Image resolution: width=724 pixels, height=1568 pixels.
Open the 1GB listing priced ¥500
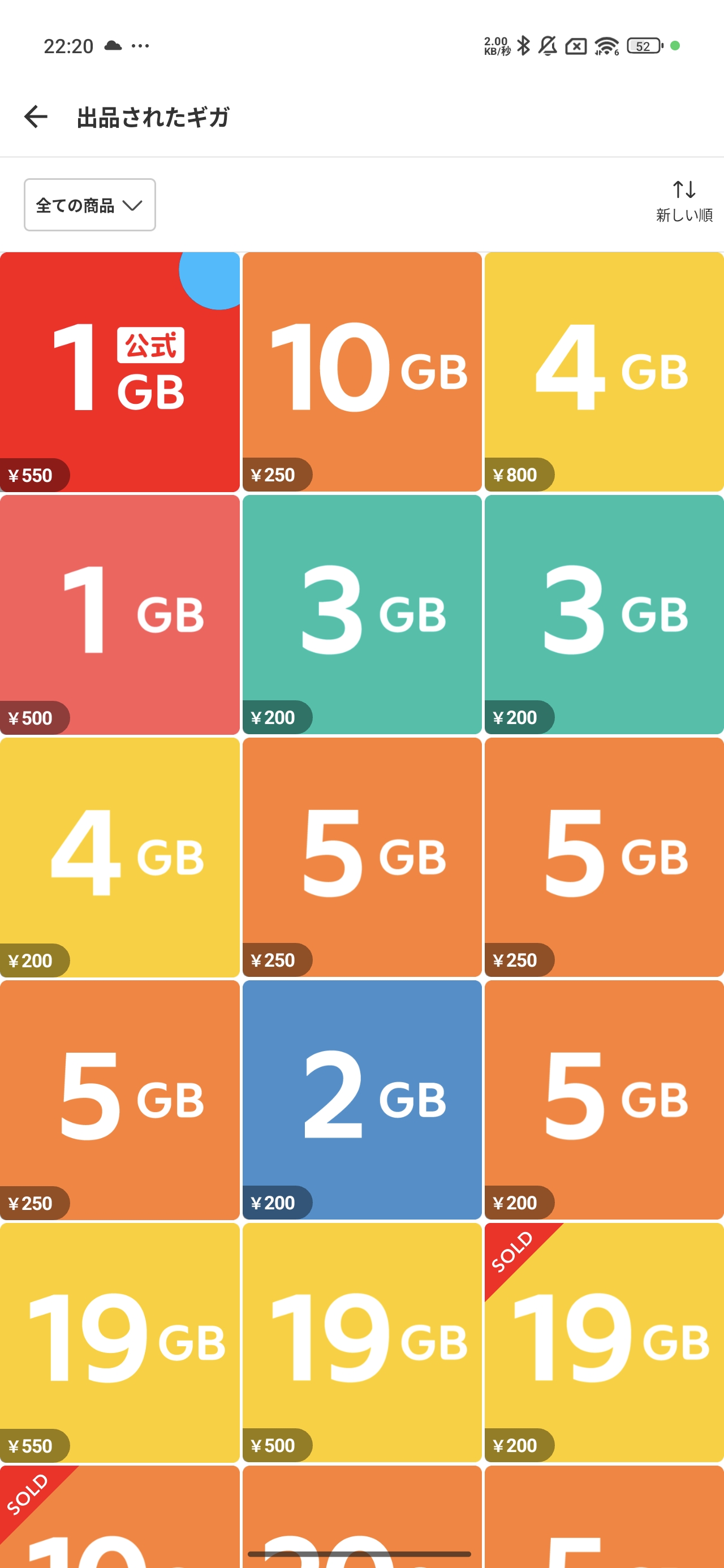coord(119,614)
